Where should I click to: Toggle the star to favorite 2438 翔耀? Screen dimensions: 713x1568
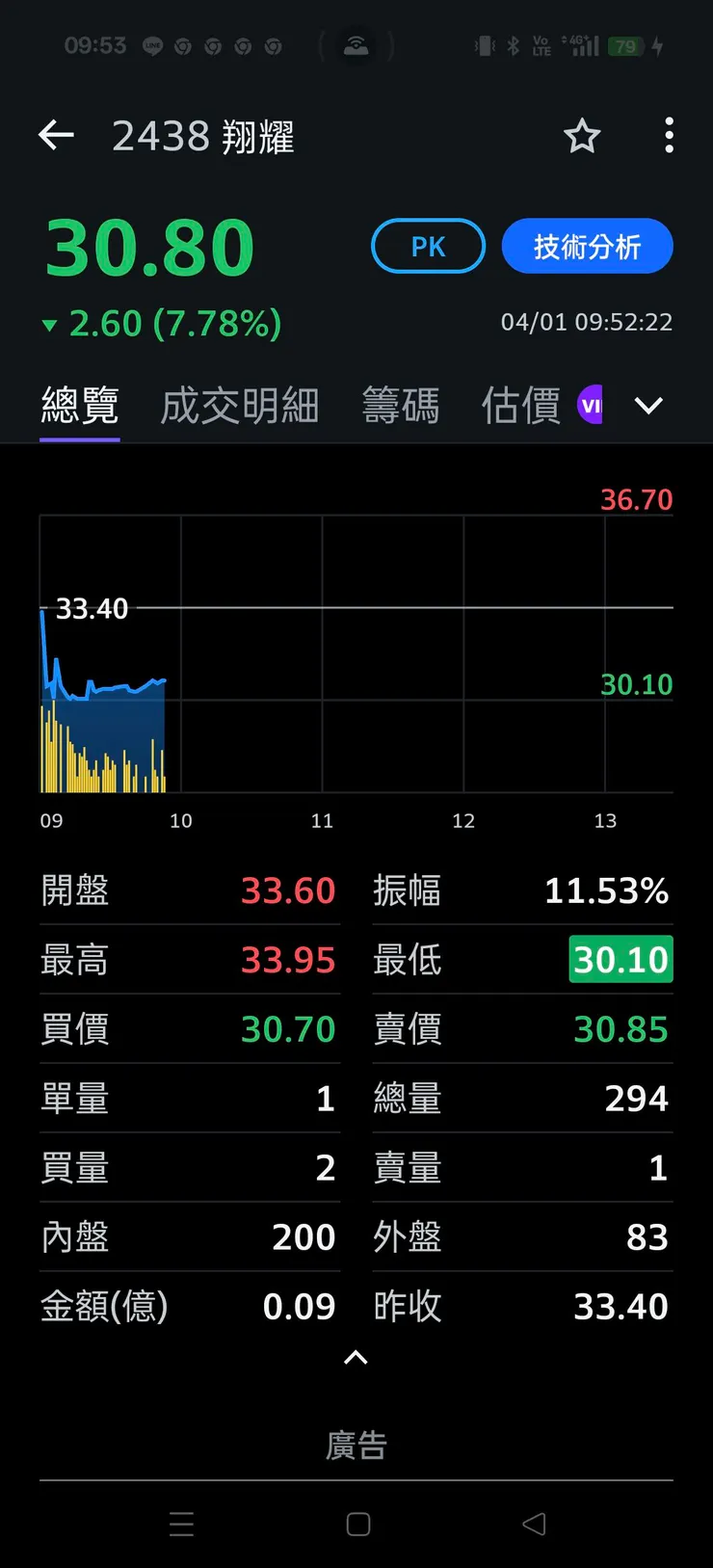coord(582,137)
